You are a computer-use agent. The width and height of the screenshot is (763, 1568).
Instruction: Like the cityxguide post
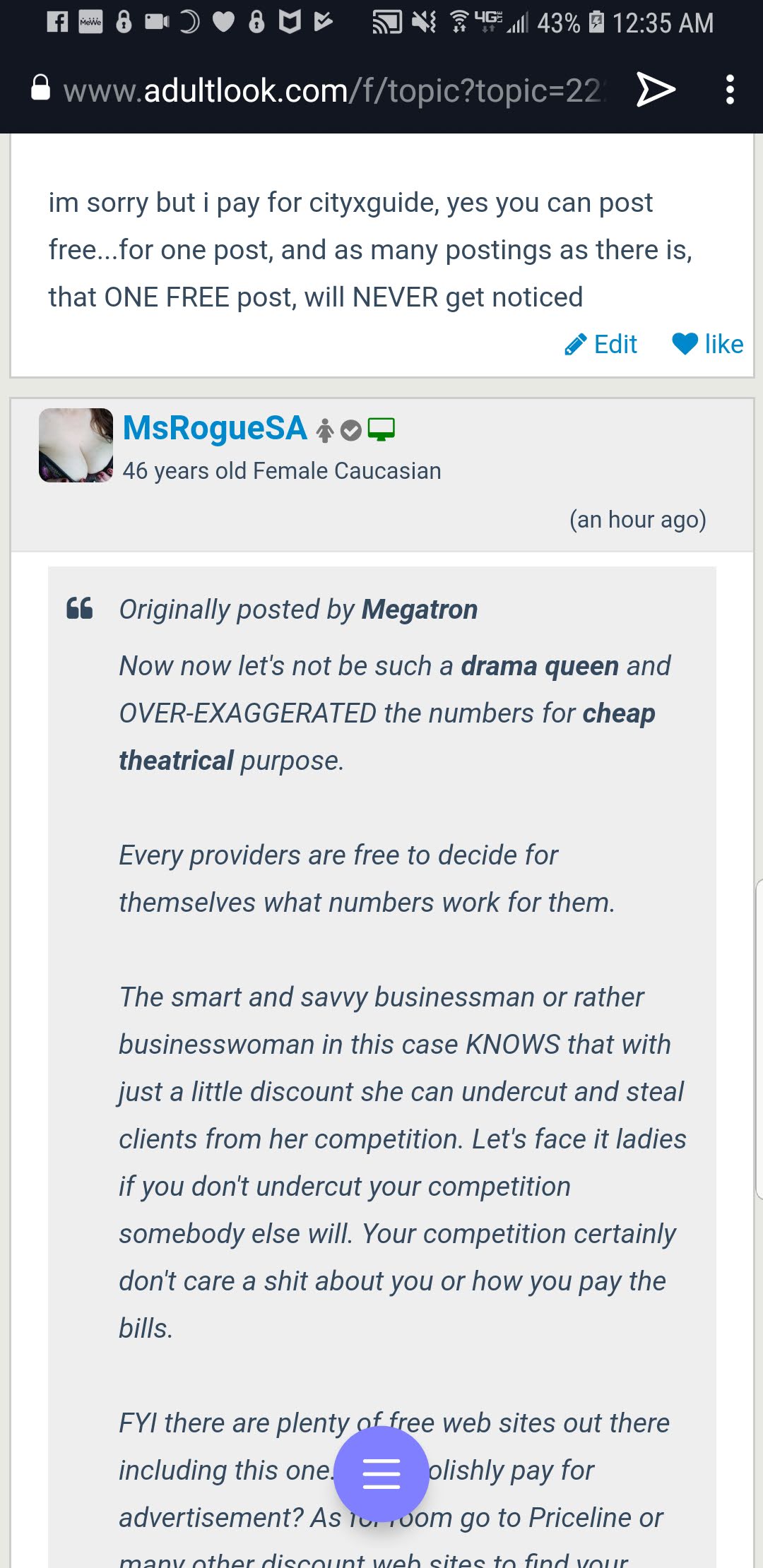(x=708, y=345)
